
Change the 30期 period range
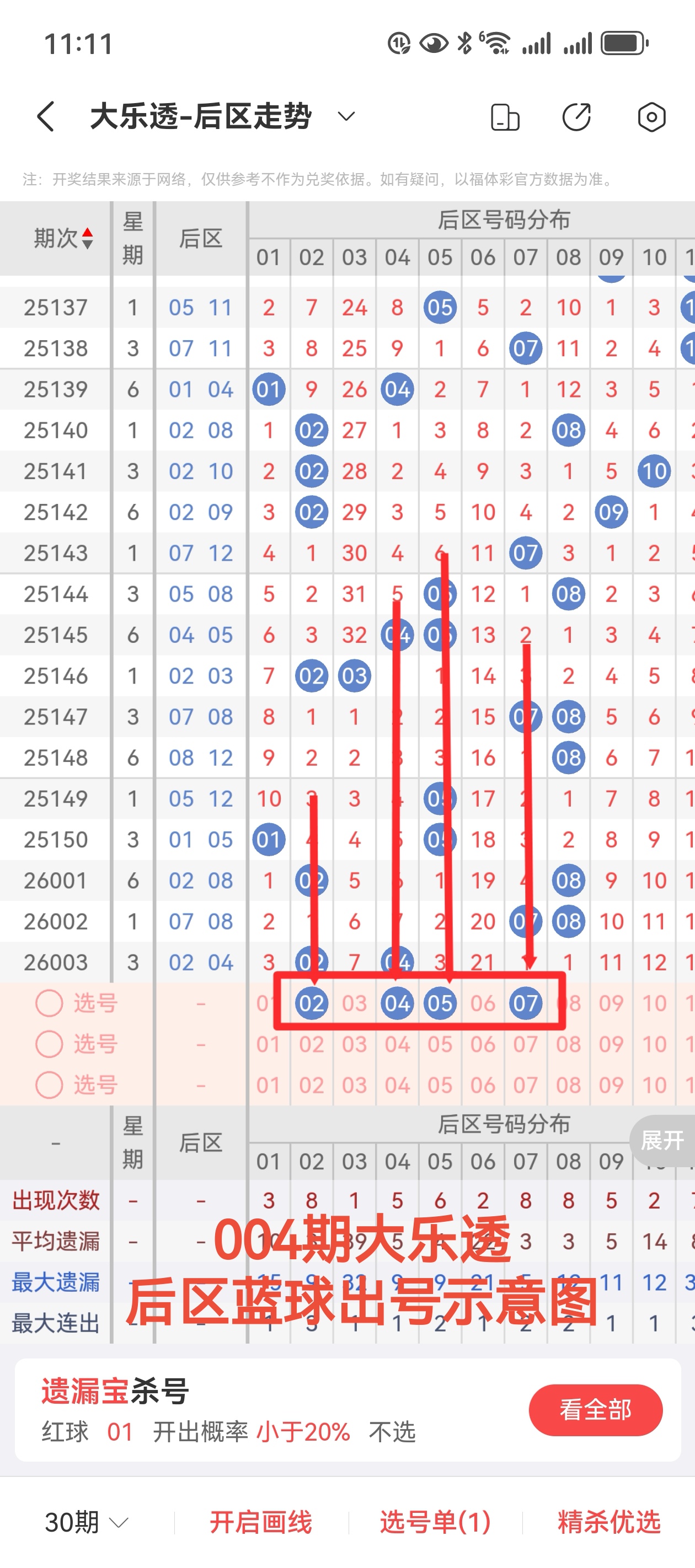point(87,1522)
